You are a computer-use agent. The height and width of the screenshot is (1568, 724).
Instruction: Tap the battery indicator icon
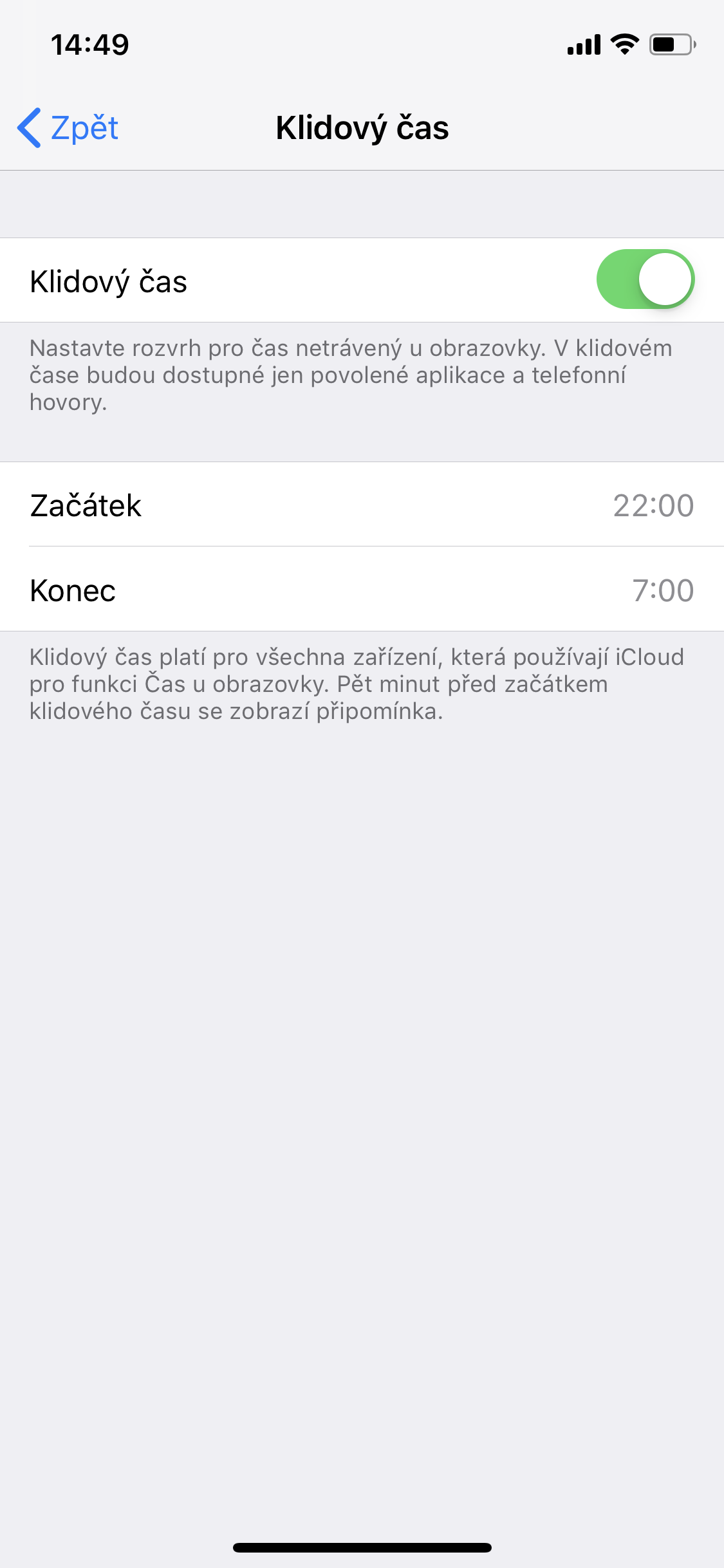tap(671, 44)
